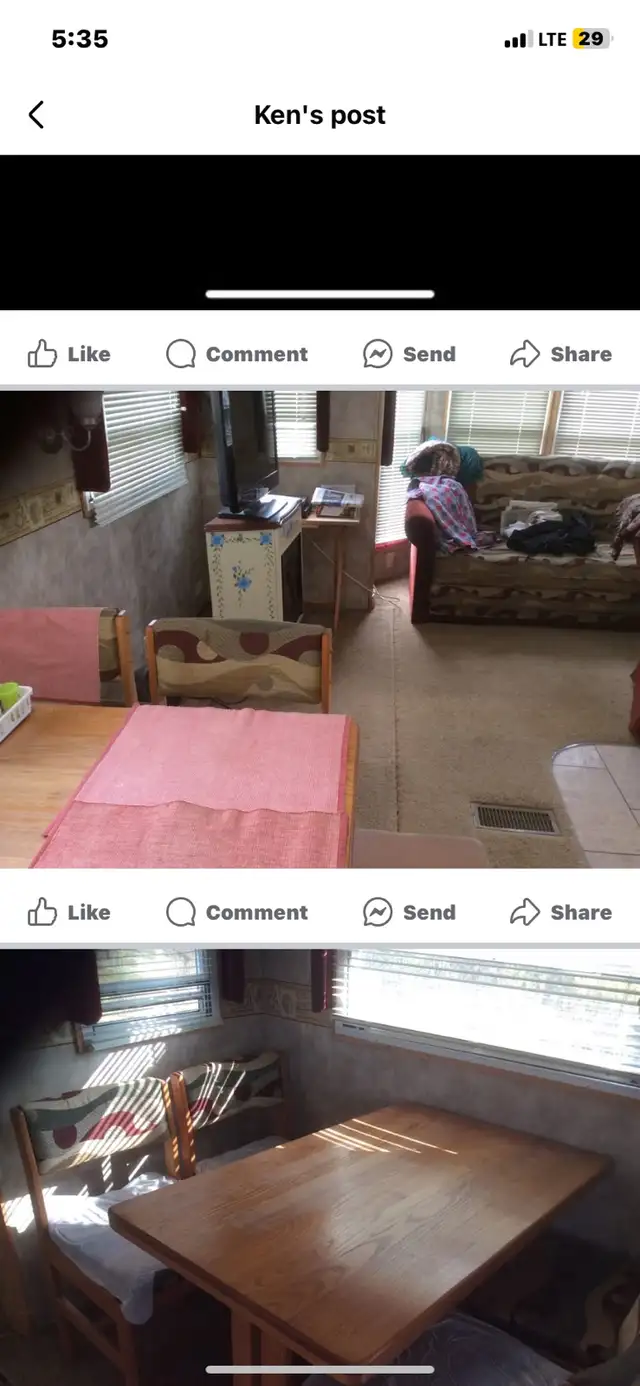The height and width of the screenshot is (1386, 640).
Task: Comment on the black photo at the top
Action: 237,354
